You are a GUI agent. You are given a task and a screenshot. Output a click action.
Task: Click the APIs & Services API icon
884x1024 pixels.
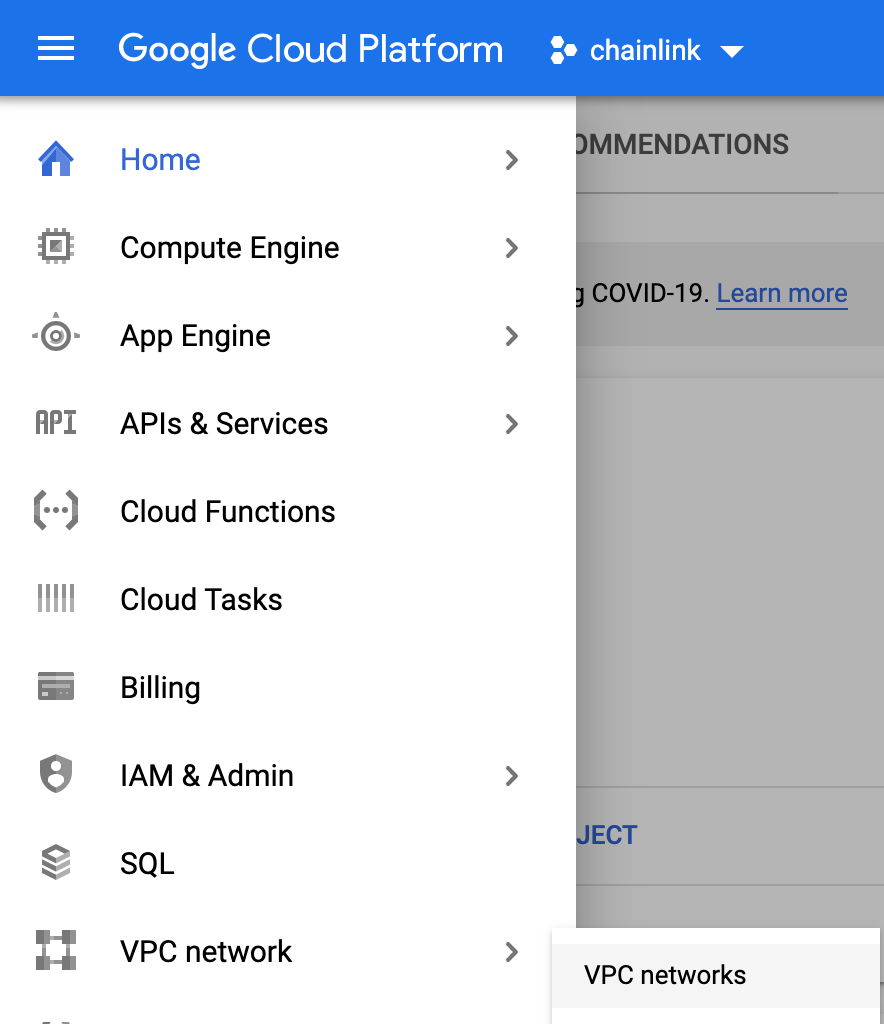pyautogui.click(x=56, y=423)
